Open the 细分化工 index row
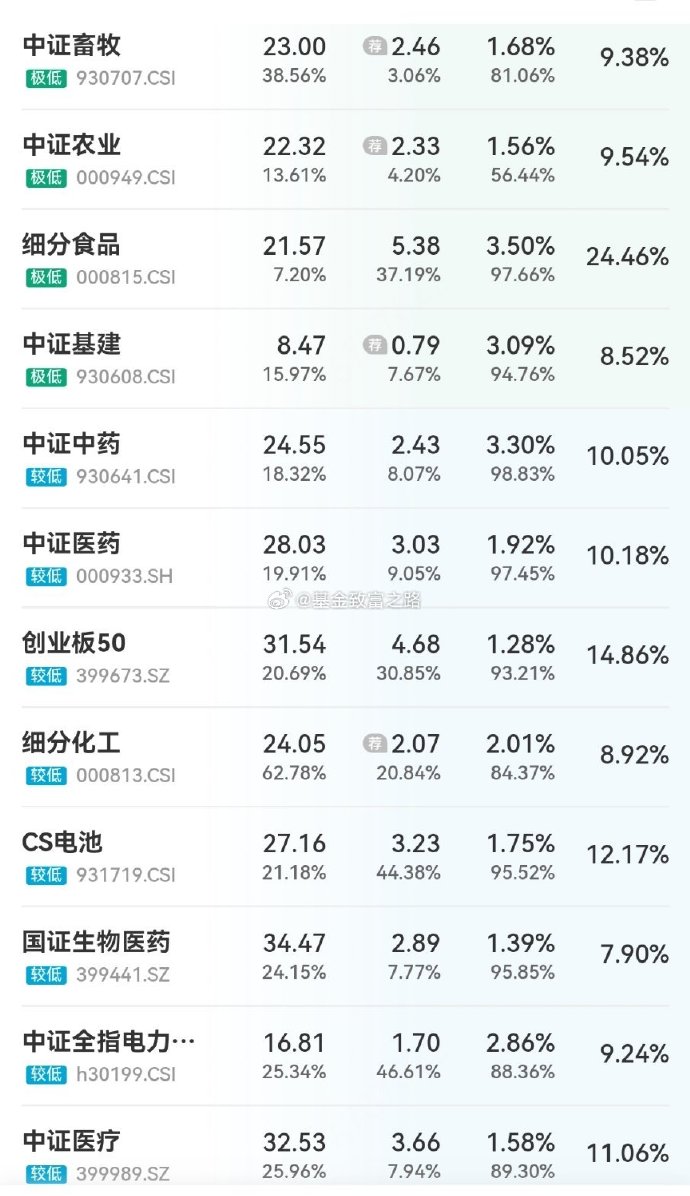This screenshot has height=1196, width=690. 72,743
